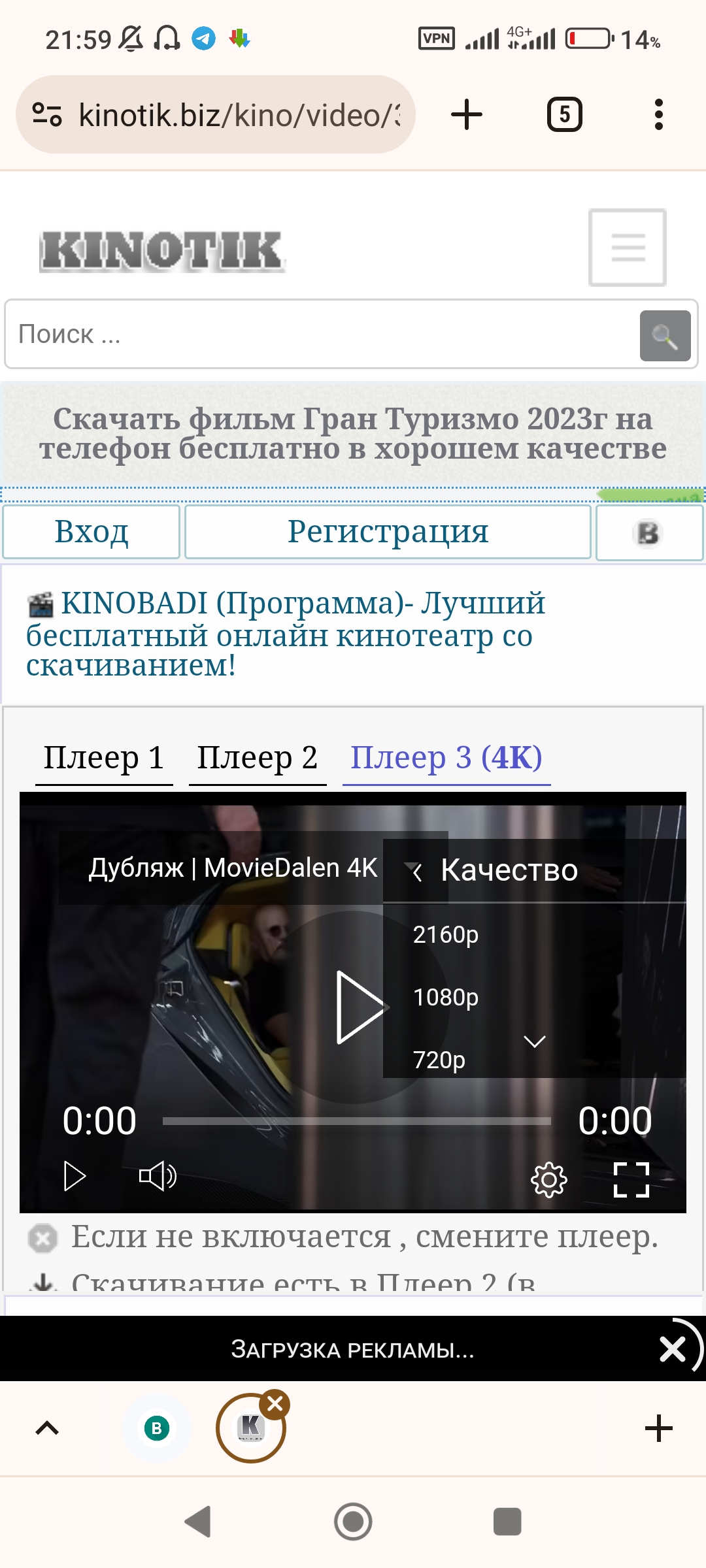Image resolution: width=706 pixels, height=1568 pixels.
Task: Focus the Поиск search field
Action: point(320,335)
